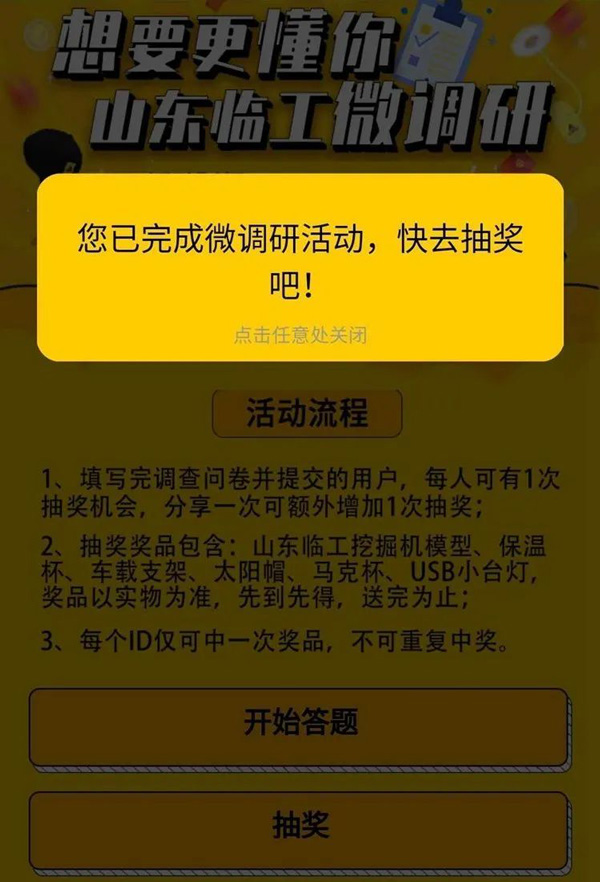The height and width of the screenshot is (882, 600).
Task: Tap the 开始答题 button
Action: 300,723
